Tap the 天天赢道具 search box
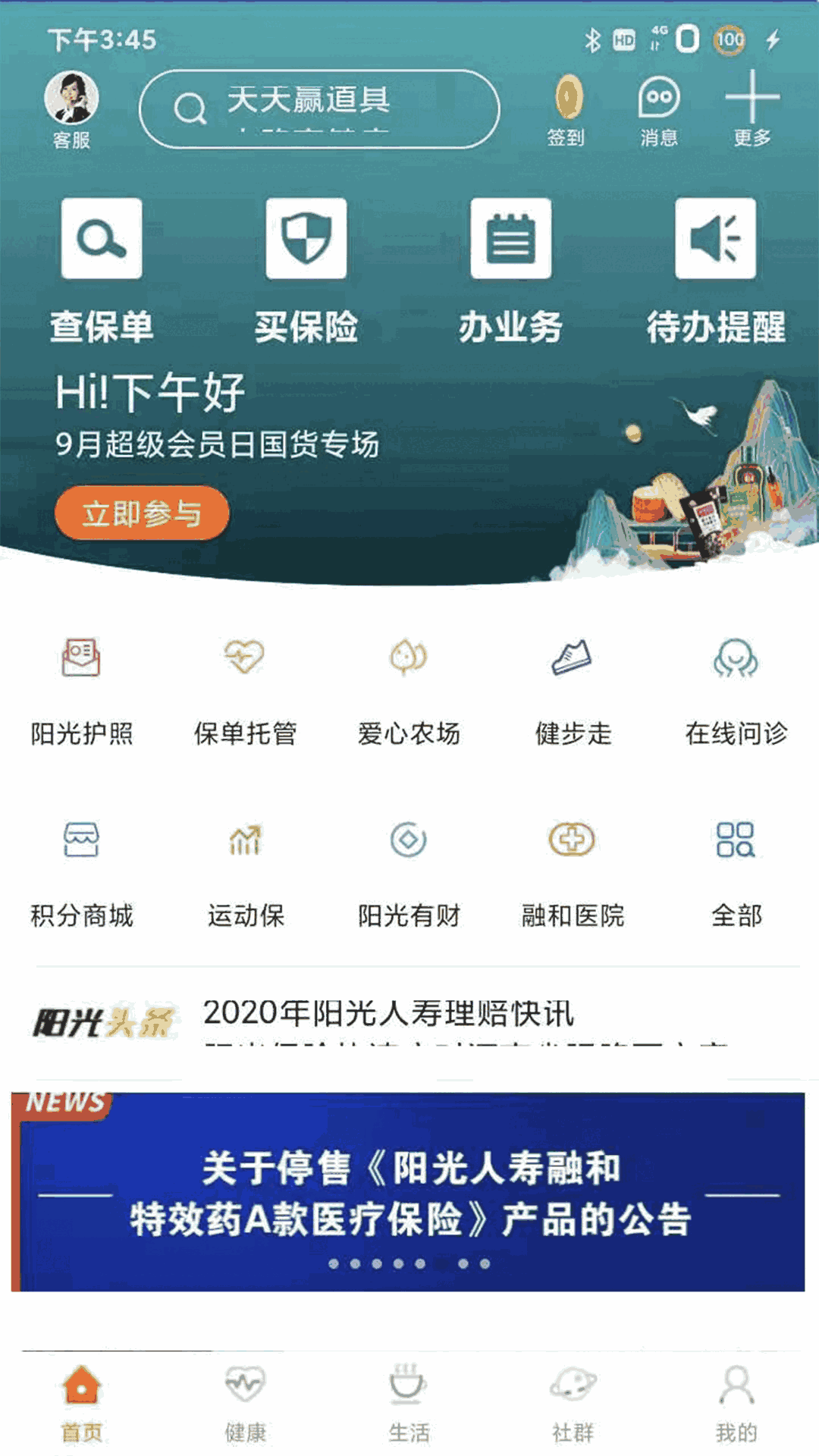This screenshot has width=819, height=1456. [x=318, y=108]
